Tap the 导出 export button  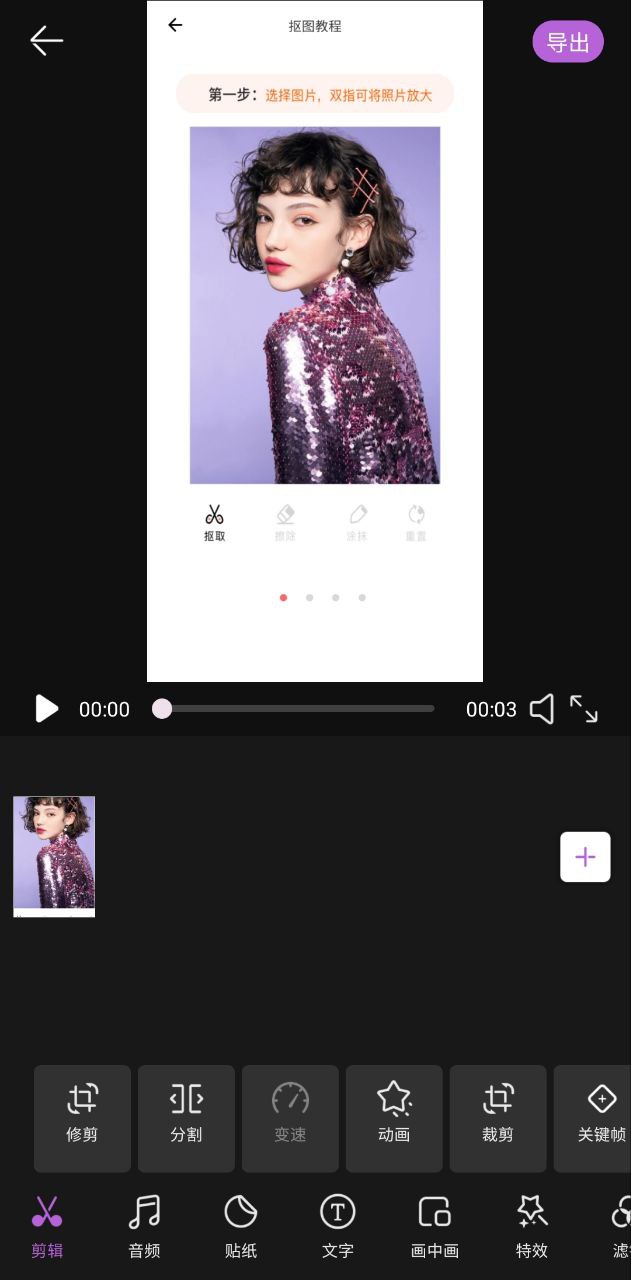tap(568, 42)
